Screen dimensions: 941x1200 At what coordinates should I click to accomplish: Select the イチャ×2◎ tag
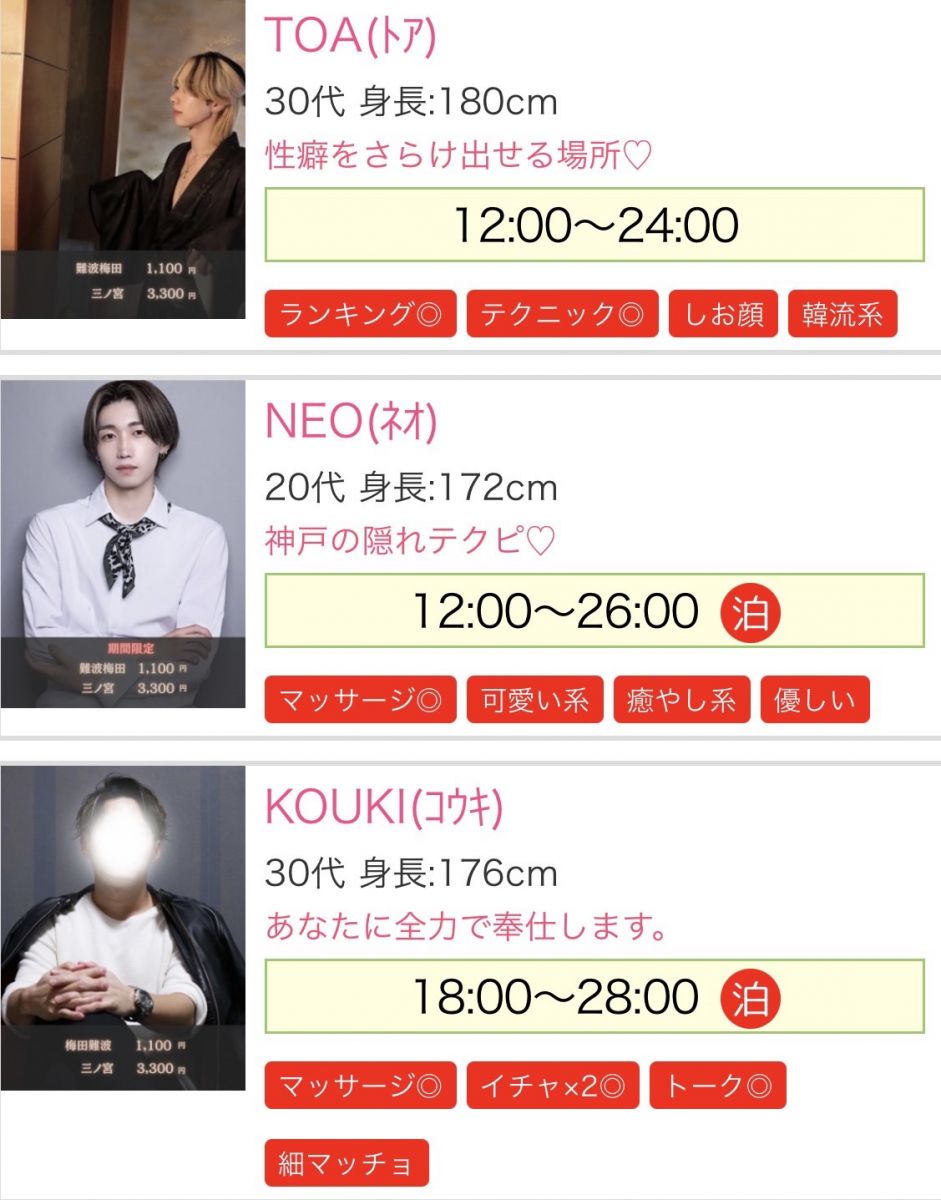click(x=552, y=1085)
